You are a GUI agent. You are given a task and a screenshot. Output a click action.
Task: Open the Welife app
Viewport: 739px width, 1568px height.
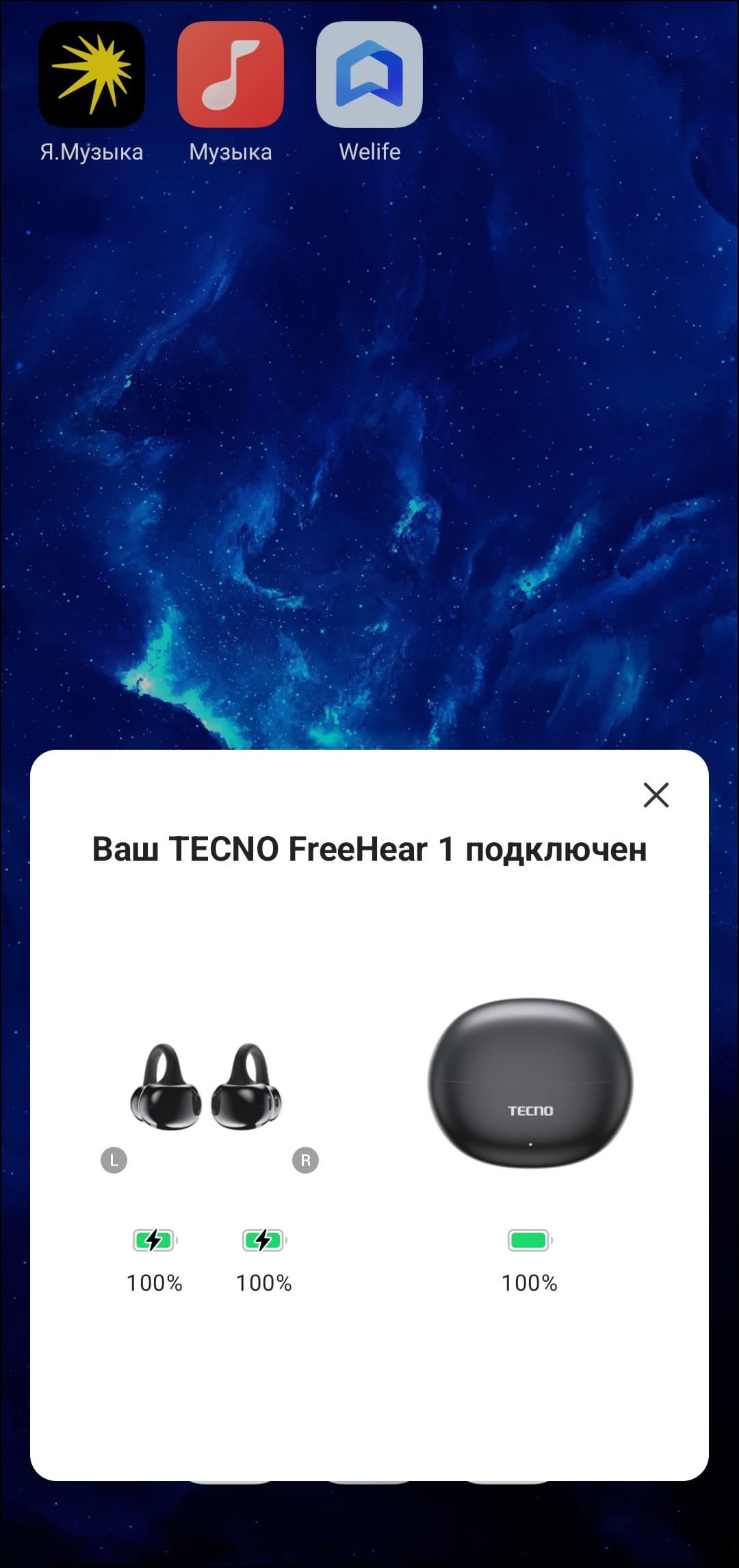[x=369, y=75]
